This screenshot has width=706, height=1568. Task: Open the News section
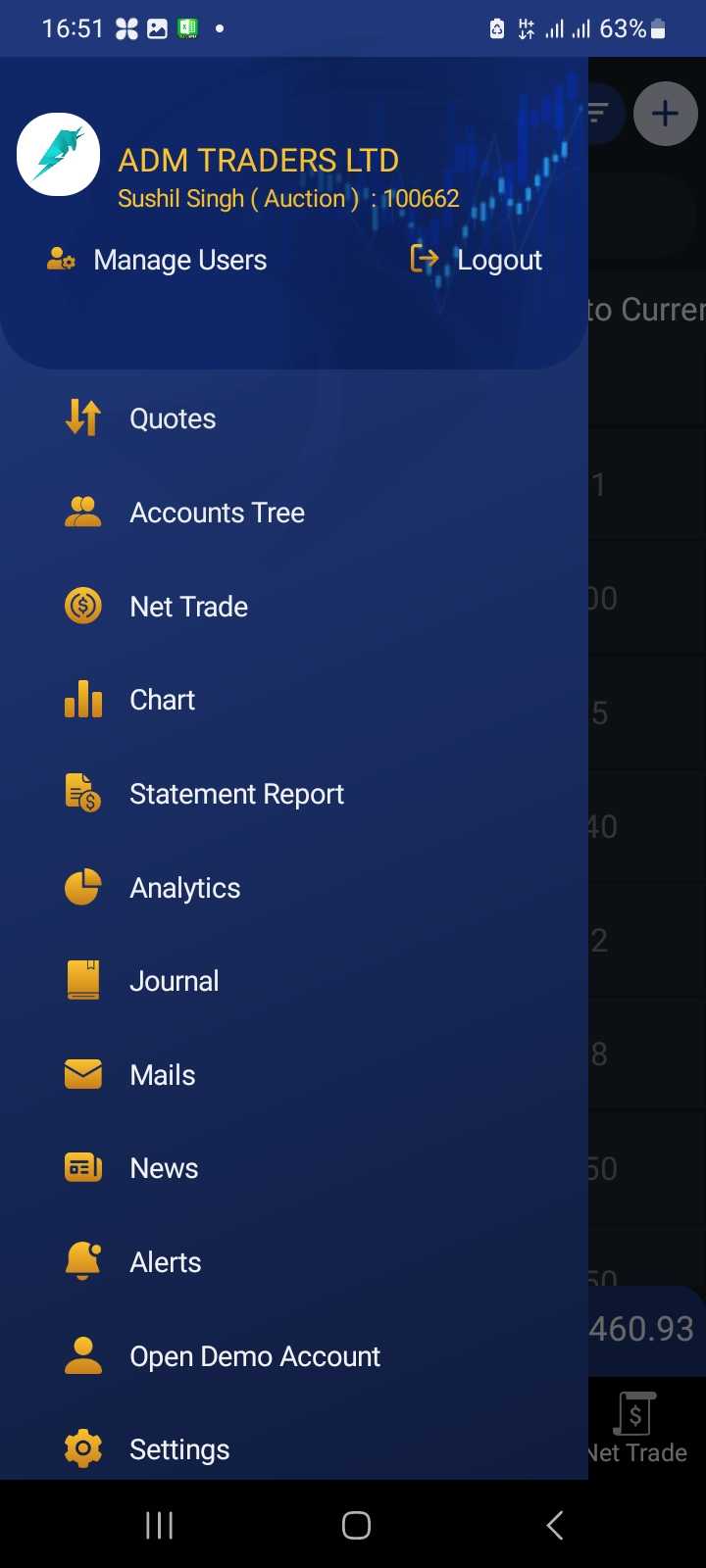(x=294, y=1168)
